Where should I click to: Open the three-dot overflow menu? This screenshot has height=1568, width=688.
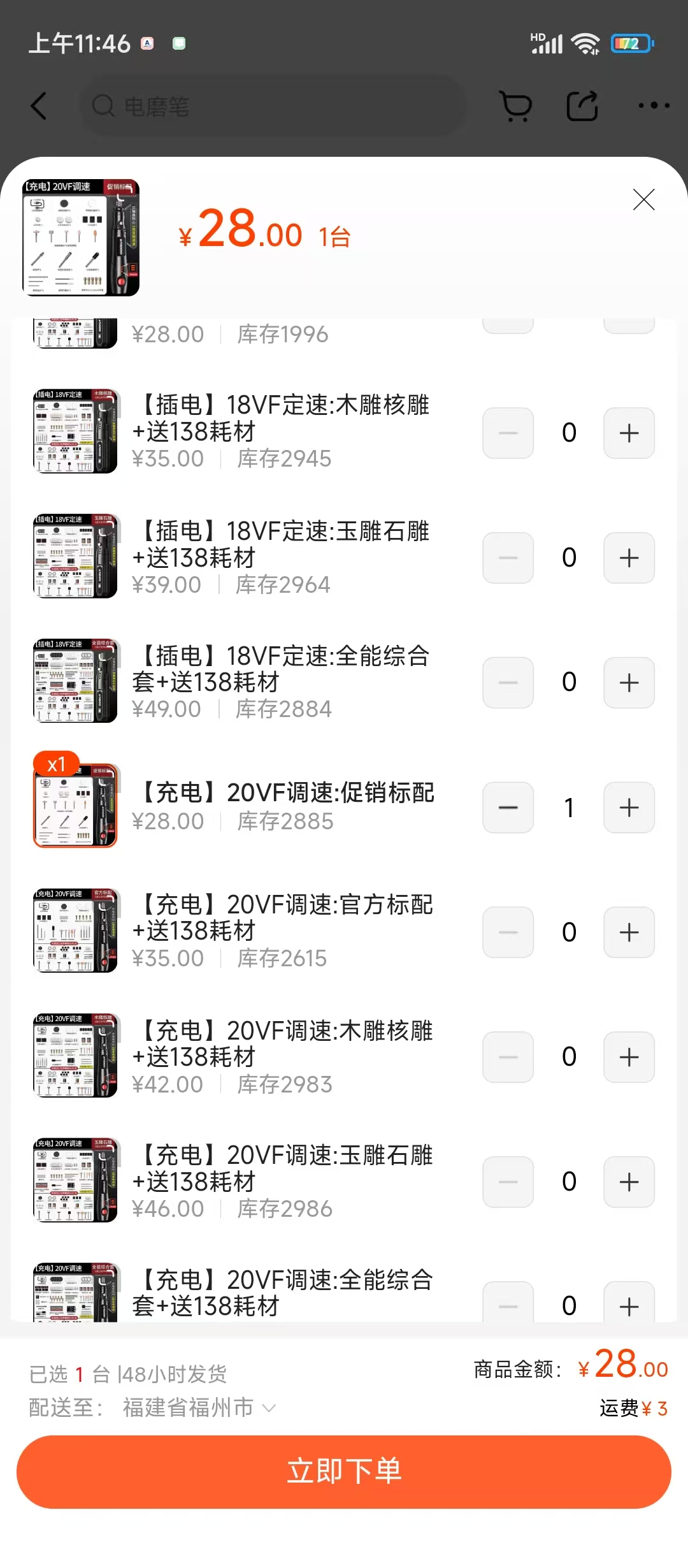(654, 106)
